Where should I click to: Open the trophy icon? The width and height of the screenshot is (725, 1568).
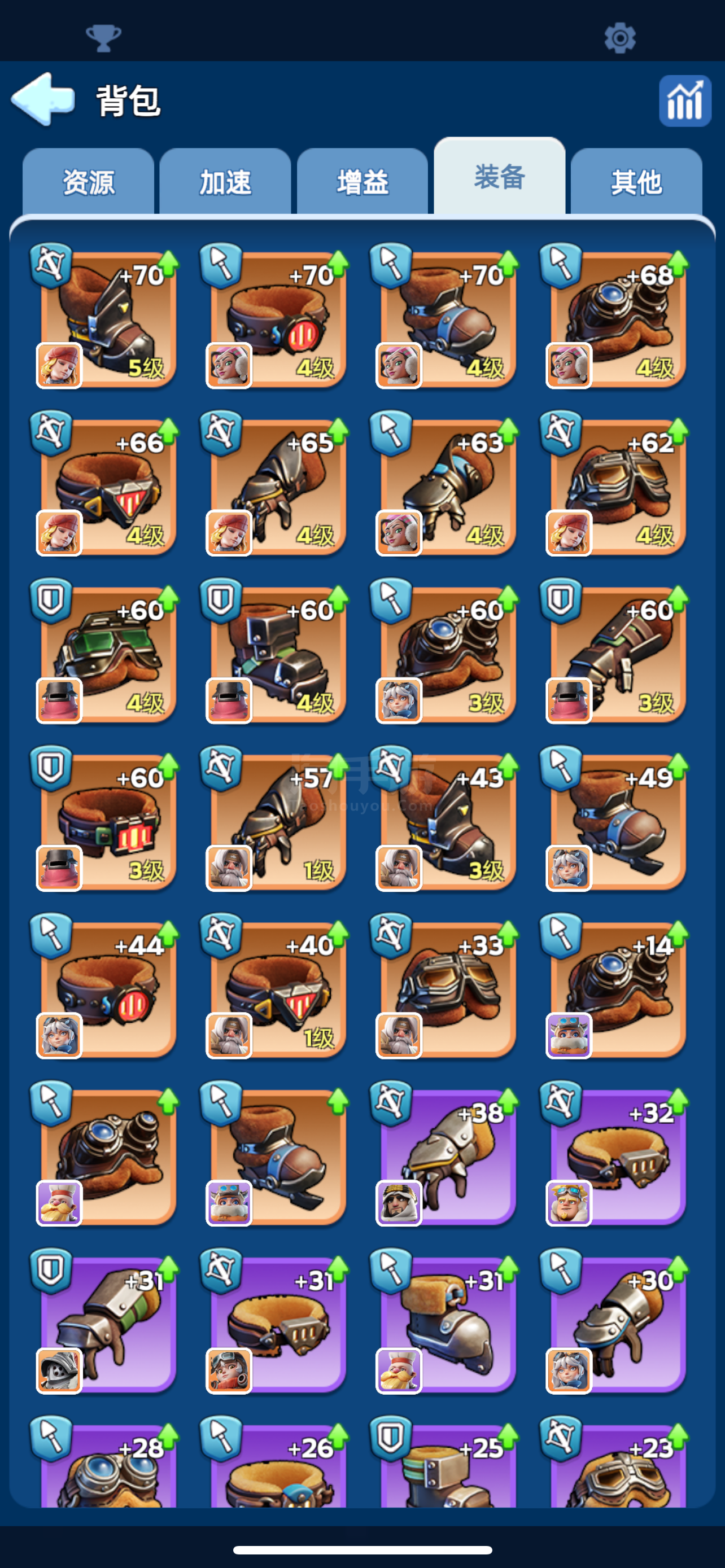pyautogui.click(x=103, y=38)
